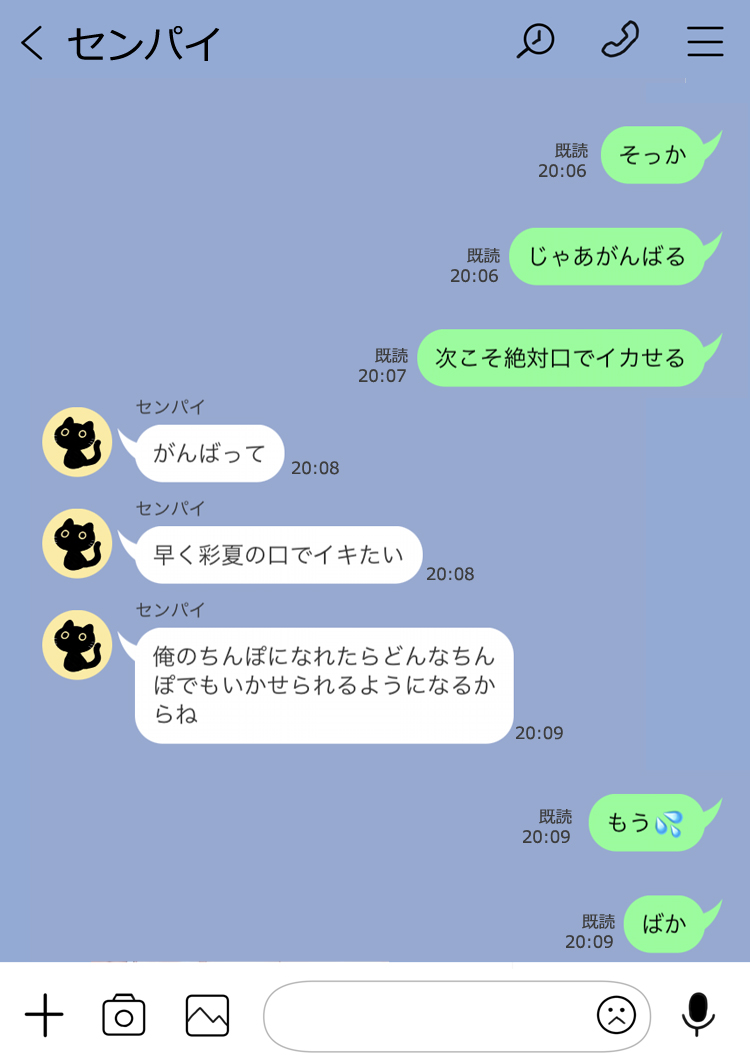The height and width of the screenshot is (1061, 750).
Task: Open the plus attachment options
Action: pyautogui.click(x=43, y=1016)
